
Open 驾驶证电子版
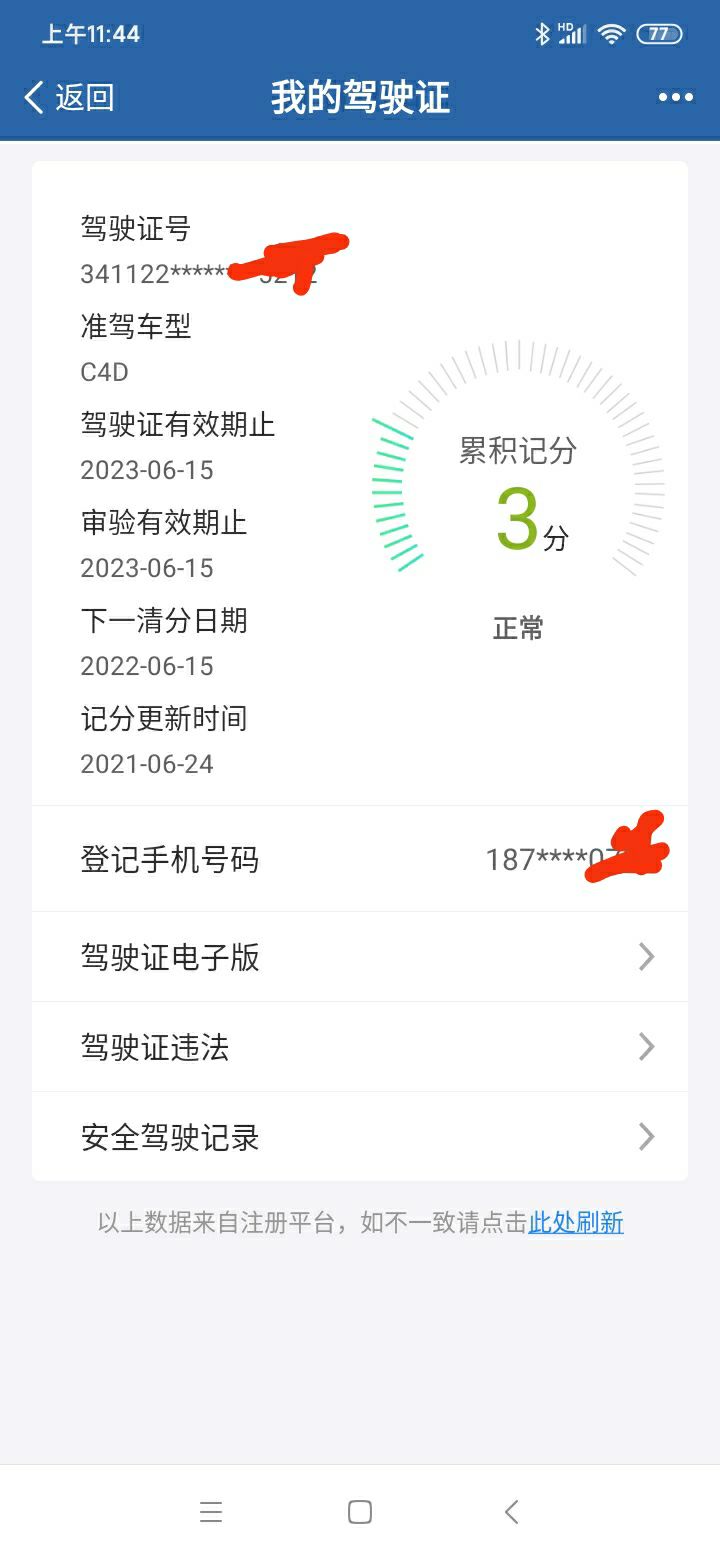360,957
